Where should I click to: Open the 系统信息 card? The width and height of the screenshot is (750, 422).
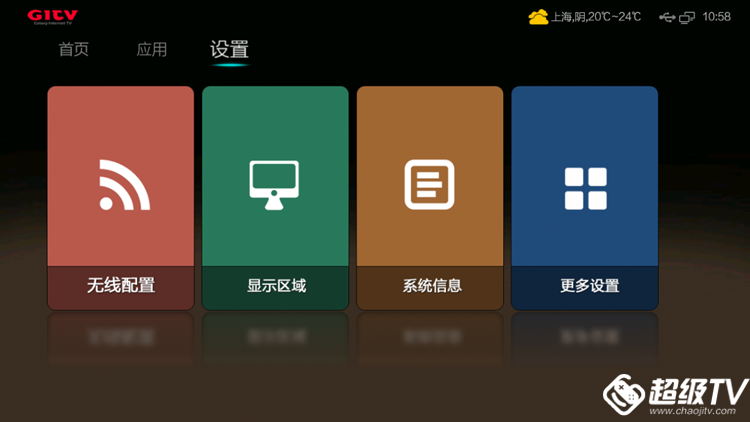pos(430,198)
